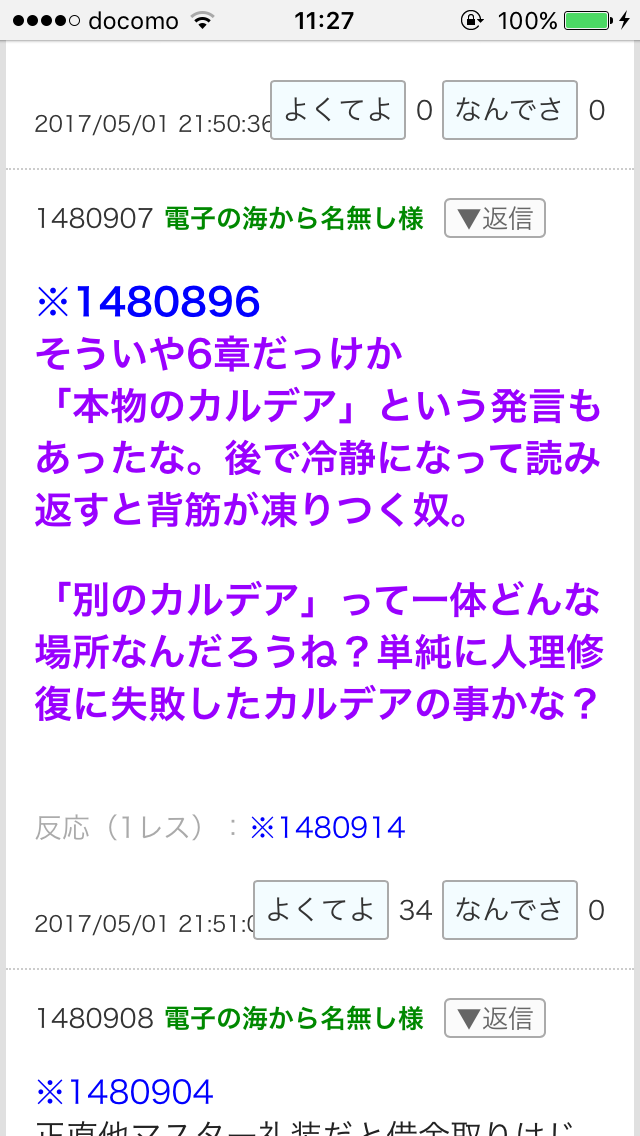Tap なんでさ on comment 1480907
This screenshot has height=1136, width=640.
510,910
